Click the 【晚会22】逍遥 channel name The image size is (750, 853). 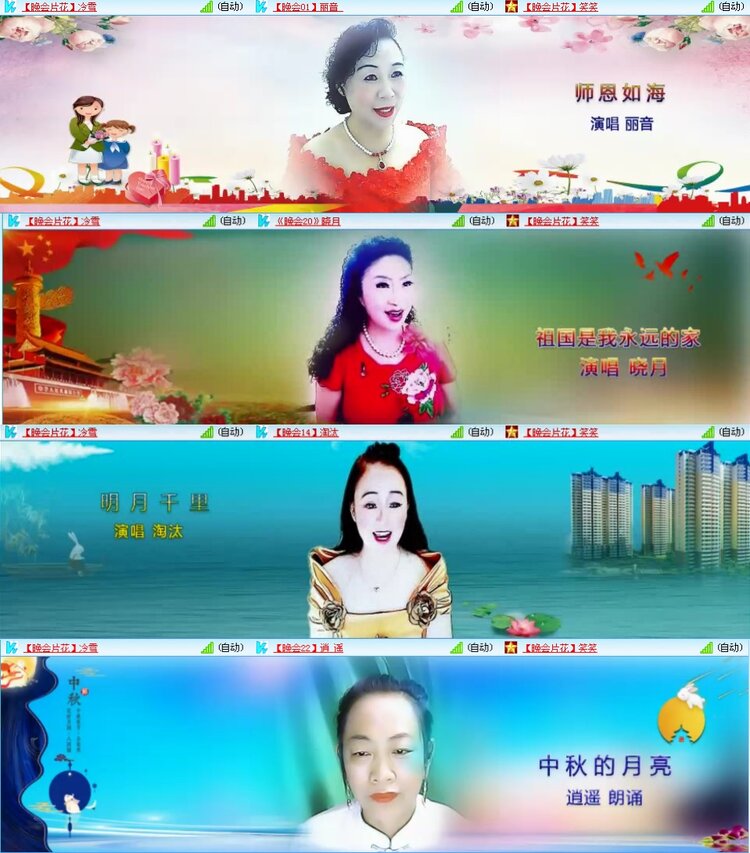pyautogui.click(x=308, y=647)
